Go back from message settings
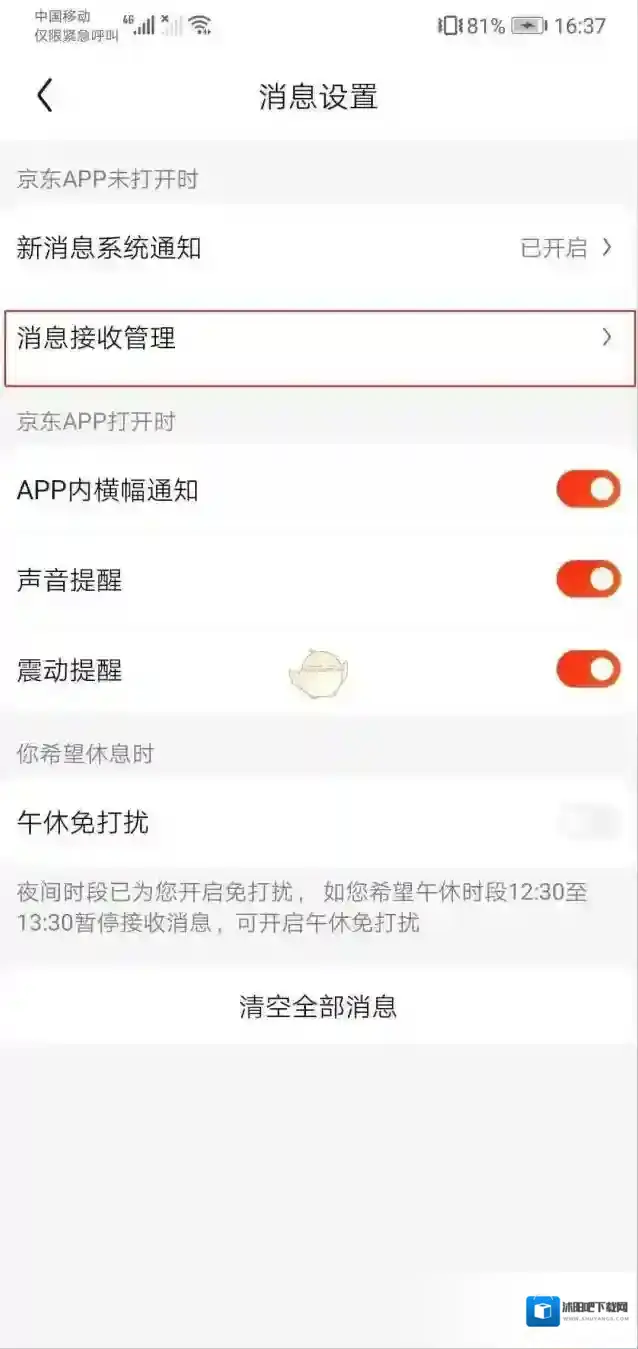 point(44,96)
